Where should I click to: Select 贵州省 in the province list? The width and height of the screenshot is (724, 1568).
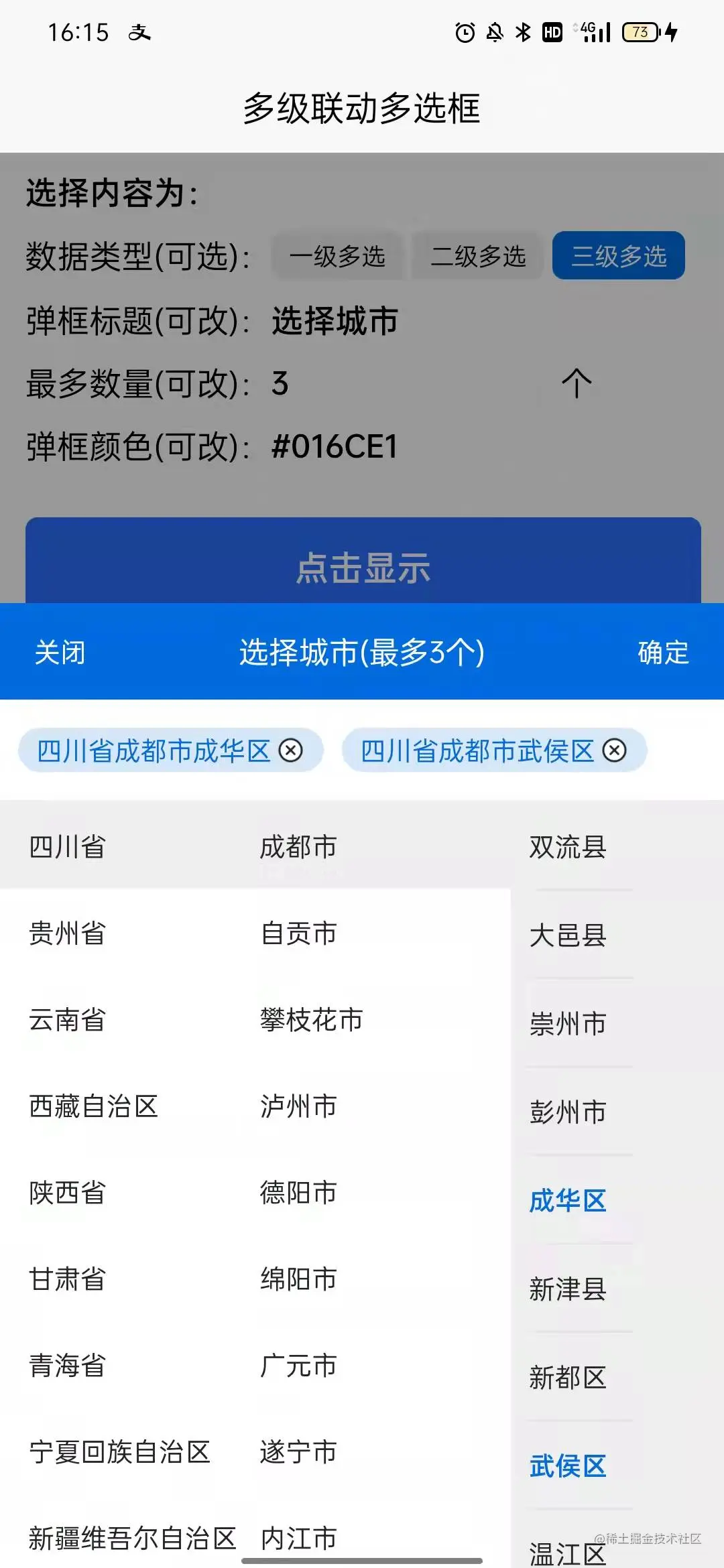tap(67, 933)
